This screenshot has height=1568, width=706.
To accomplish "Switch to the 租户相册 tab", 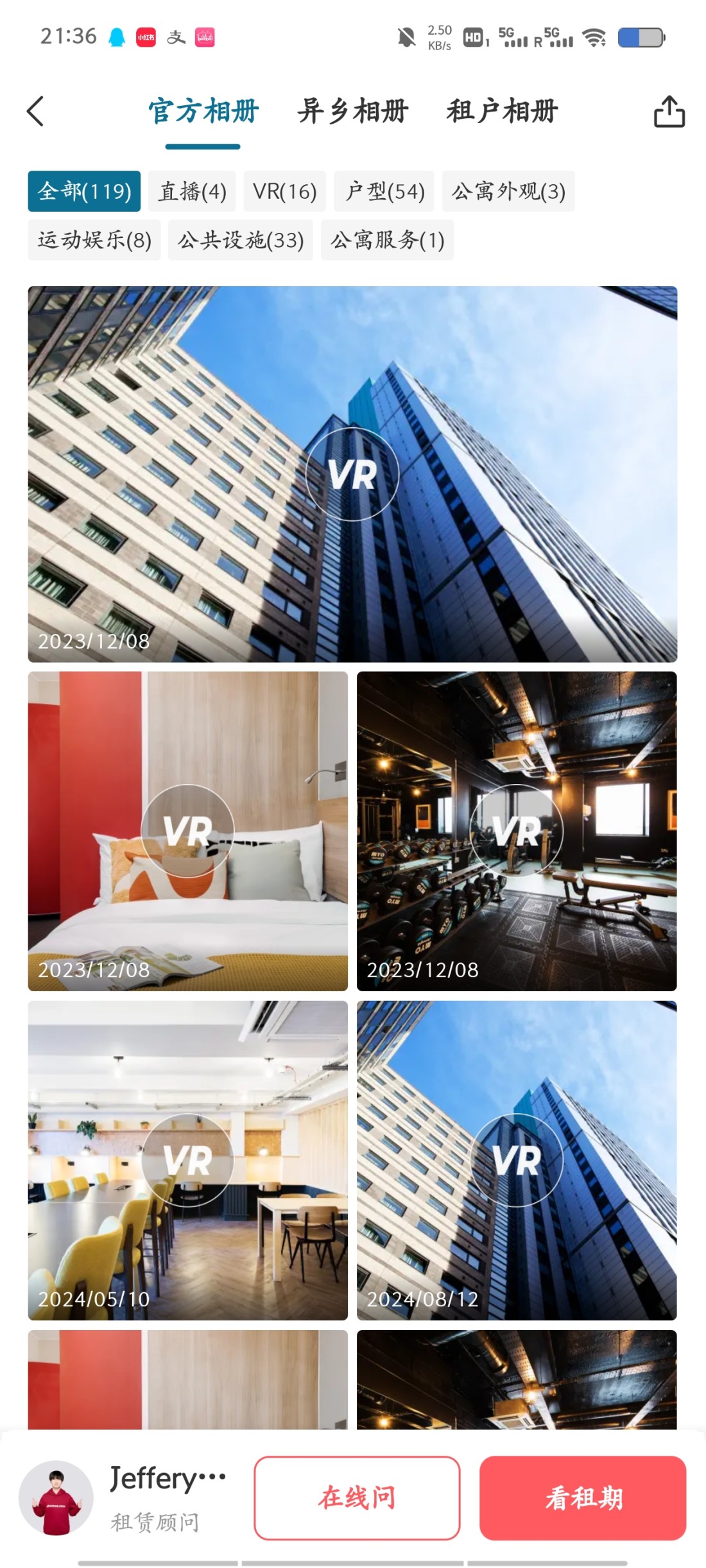I will [502, 112].
